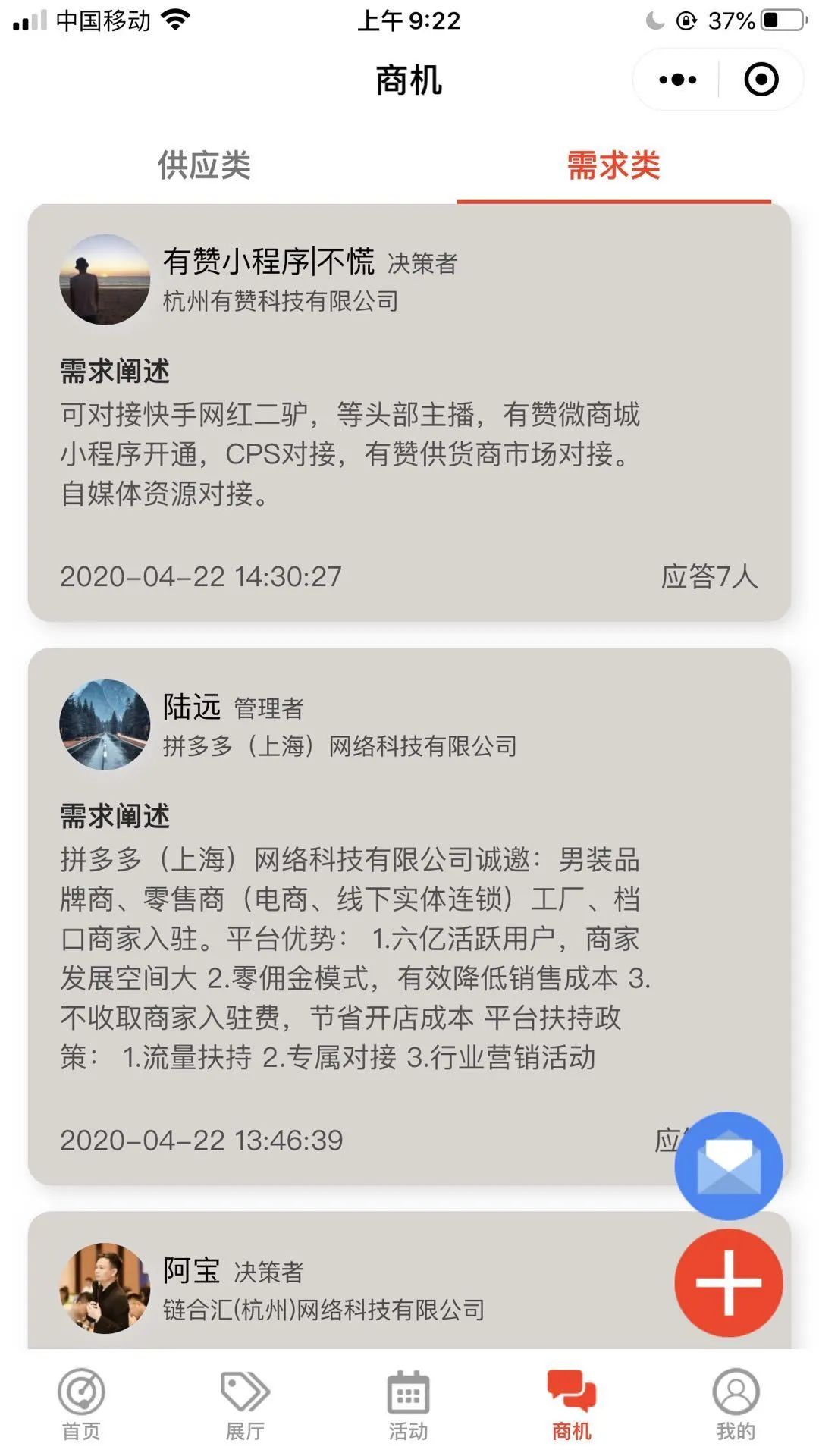Switch to the 供应类 tab
Screen dimensions: 819x1456
205,165
